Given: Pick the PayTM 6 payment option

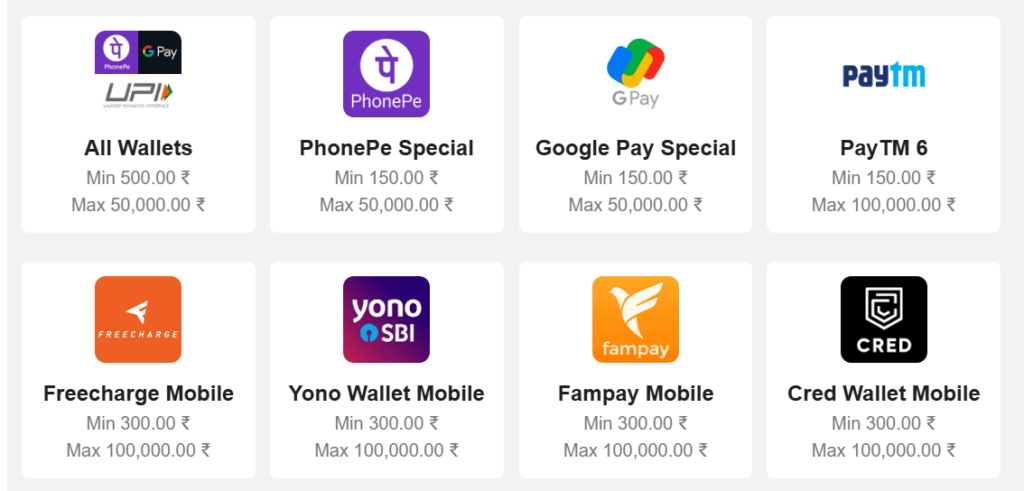Looking at the screenshot, I should tap(883, 124).
